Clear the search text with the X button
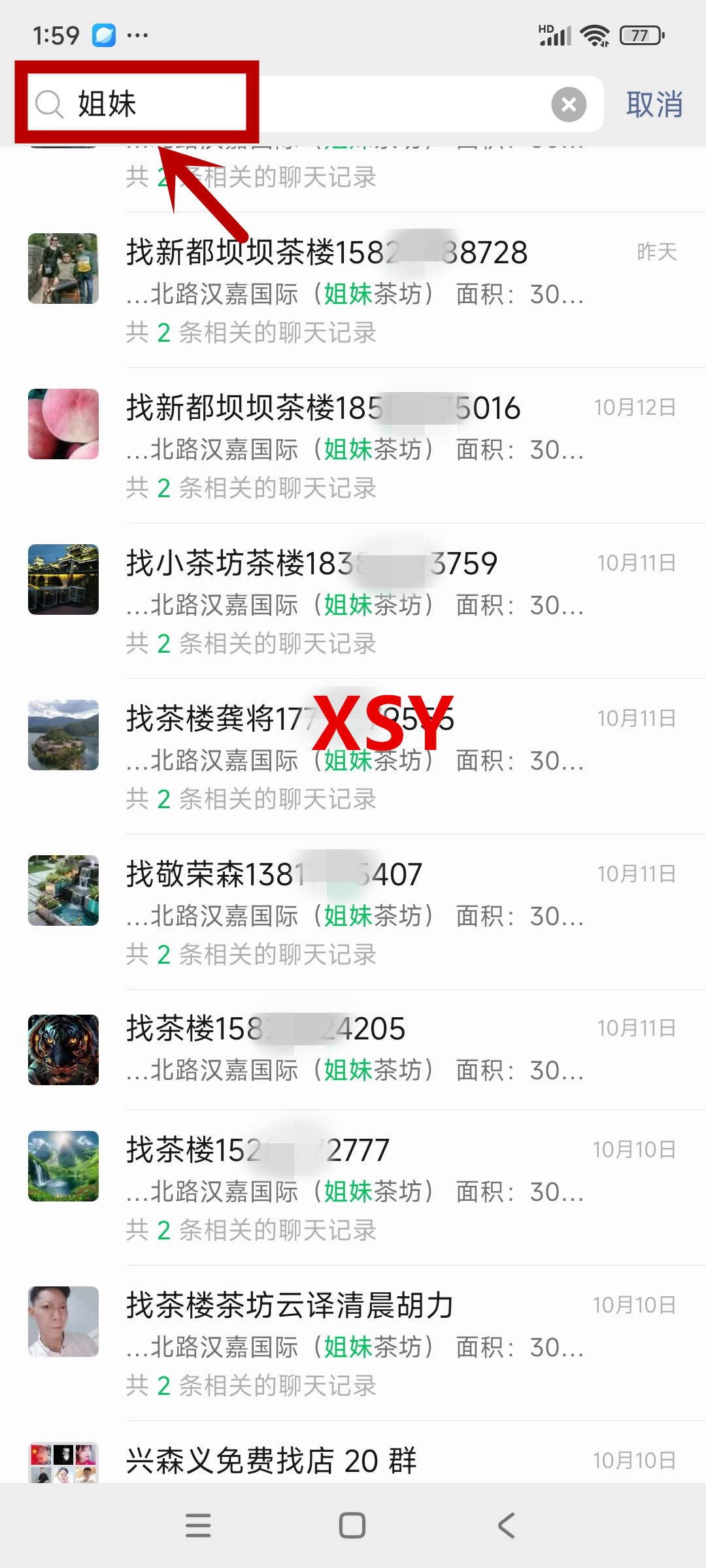The image size is (706, 1568). 569,105
